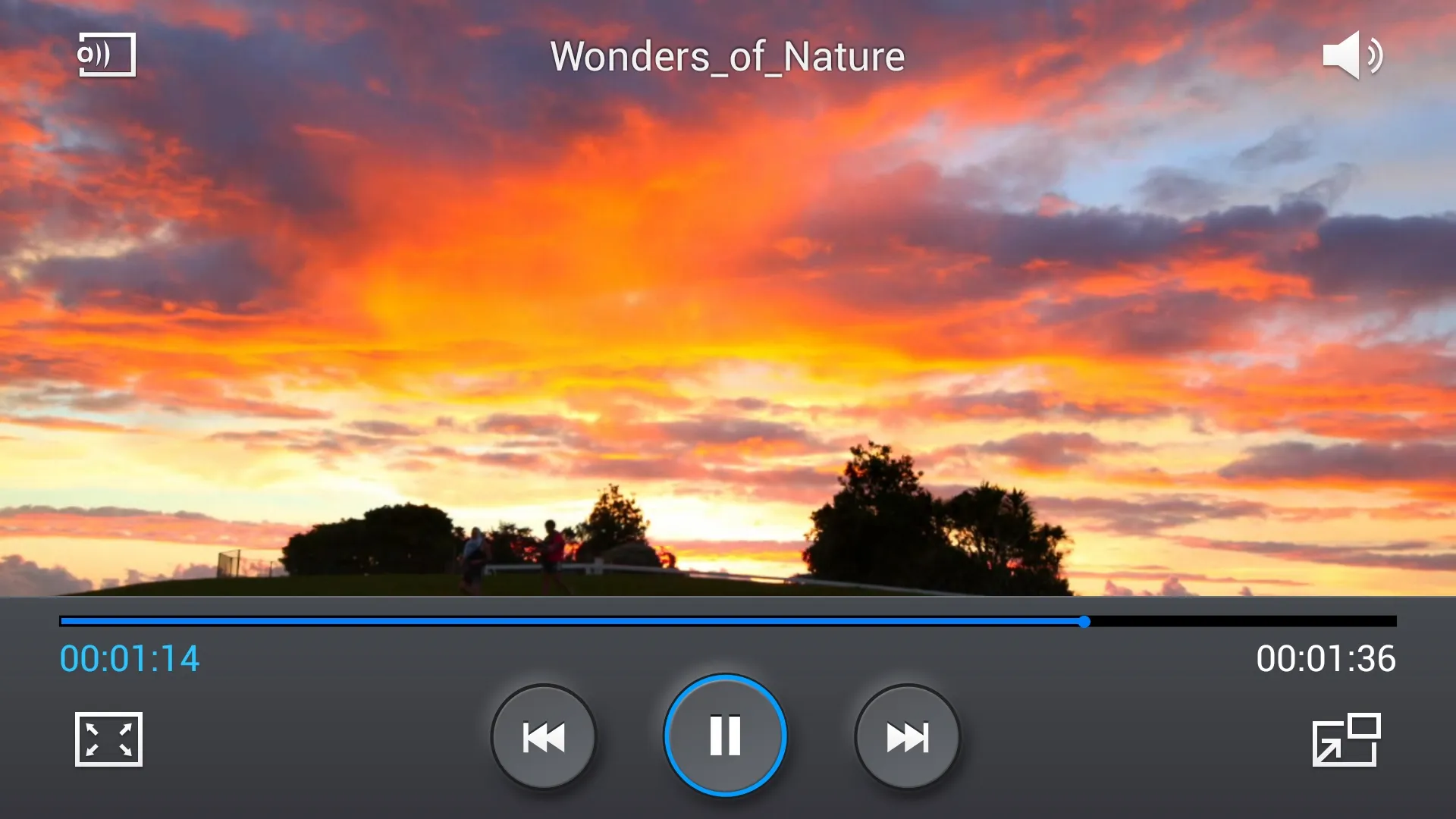Skip to the previous video
The height and width of the screenshot is (819, 1456).
(x=543, y=737)
